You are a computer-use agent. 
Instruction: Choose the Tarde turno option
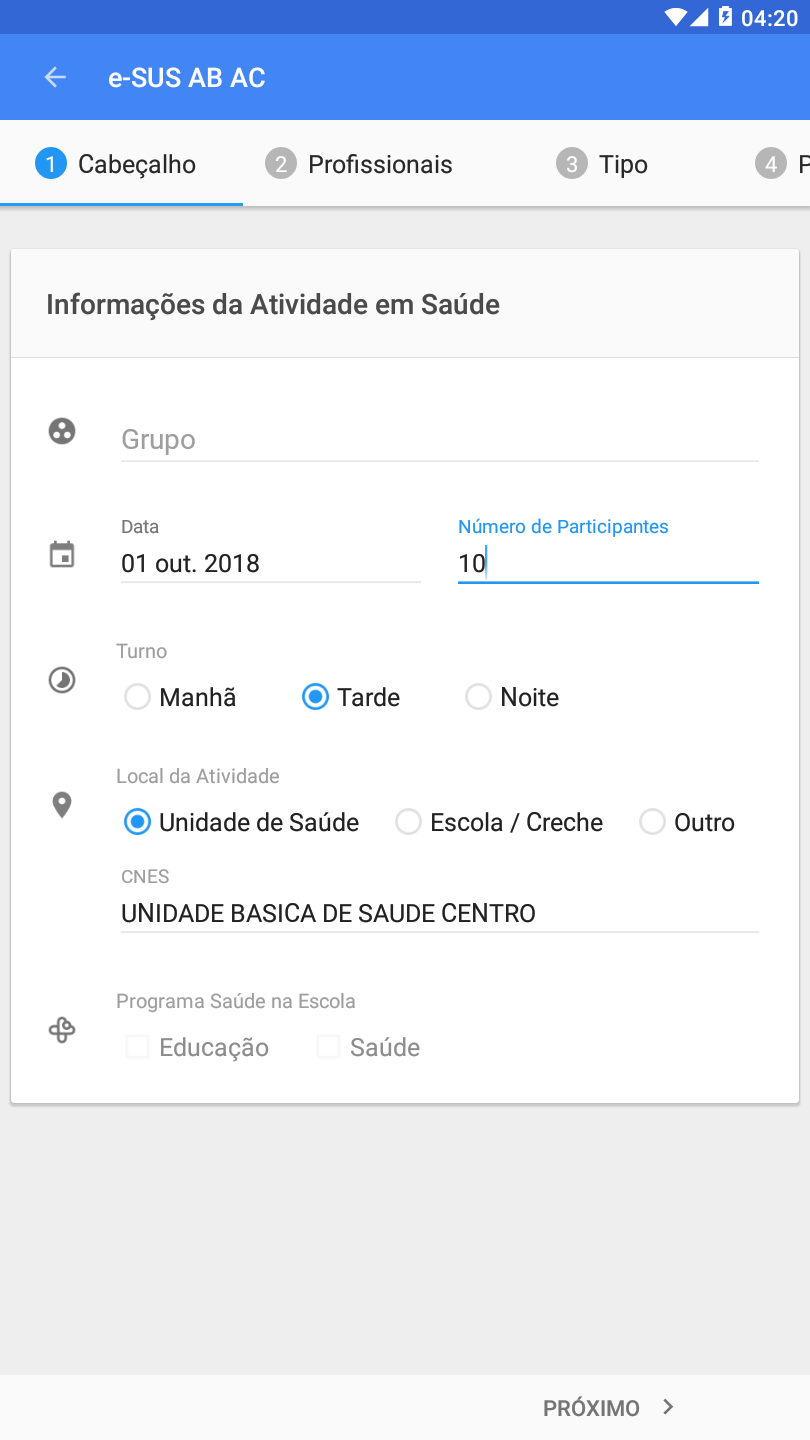point(351,697)
